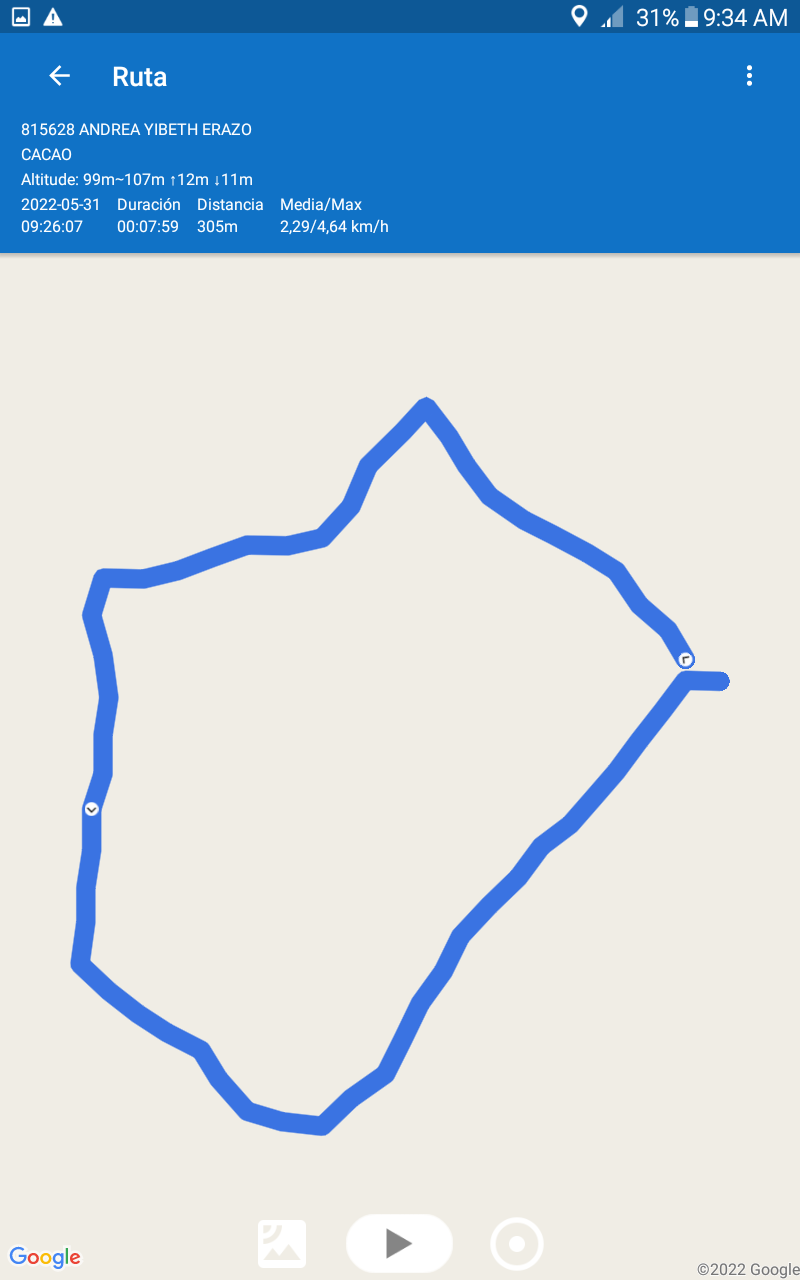Tap the arrow marker on the route's left side
Image resolution: width=800 pixels, height=1280 pixels.
pos(92,809)
